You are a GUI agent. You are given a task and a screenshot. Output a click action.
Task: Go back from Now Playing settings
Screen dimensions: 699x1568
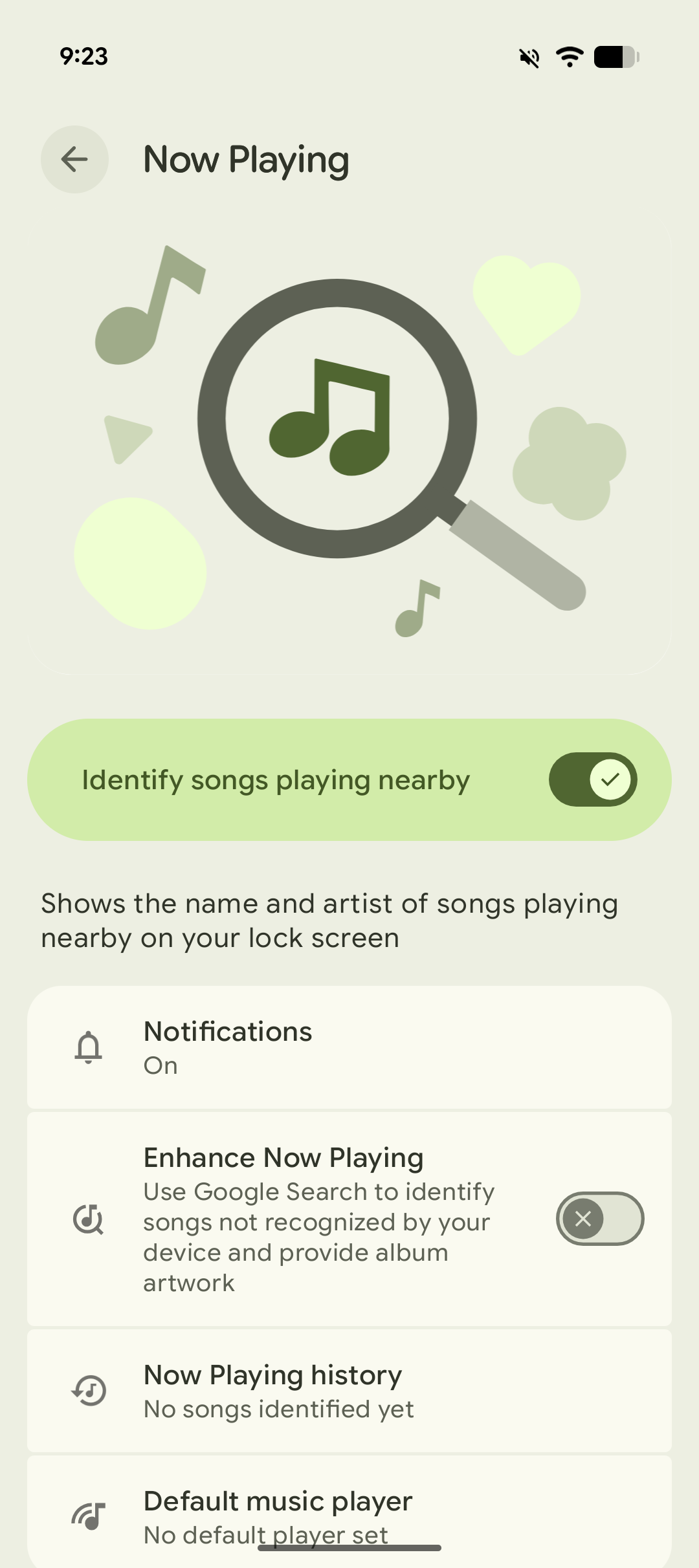[x=74, y=159]
